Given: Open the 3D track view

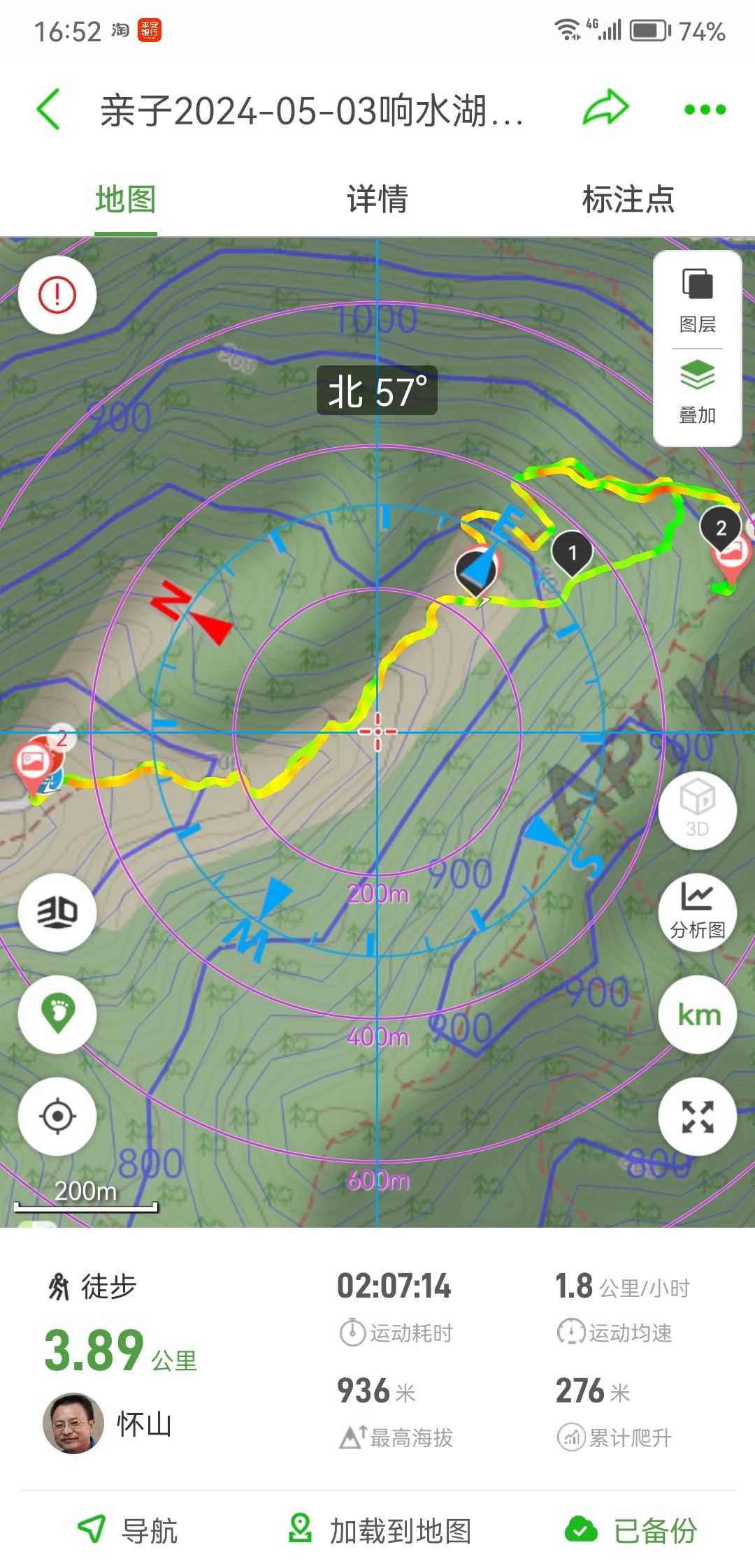Looking at the screenshot, I should (x=57, y=912).
